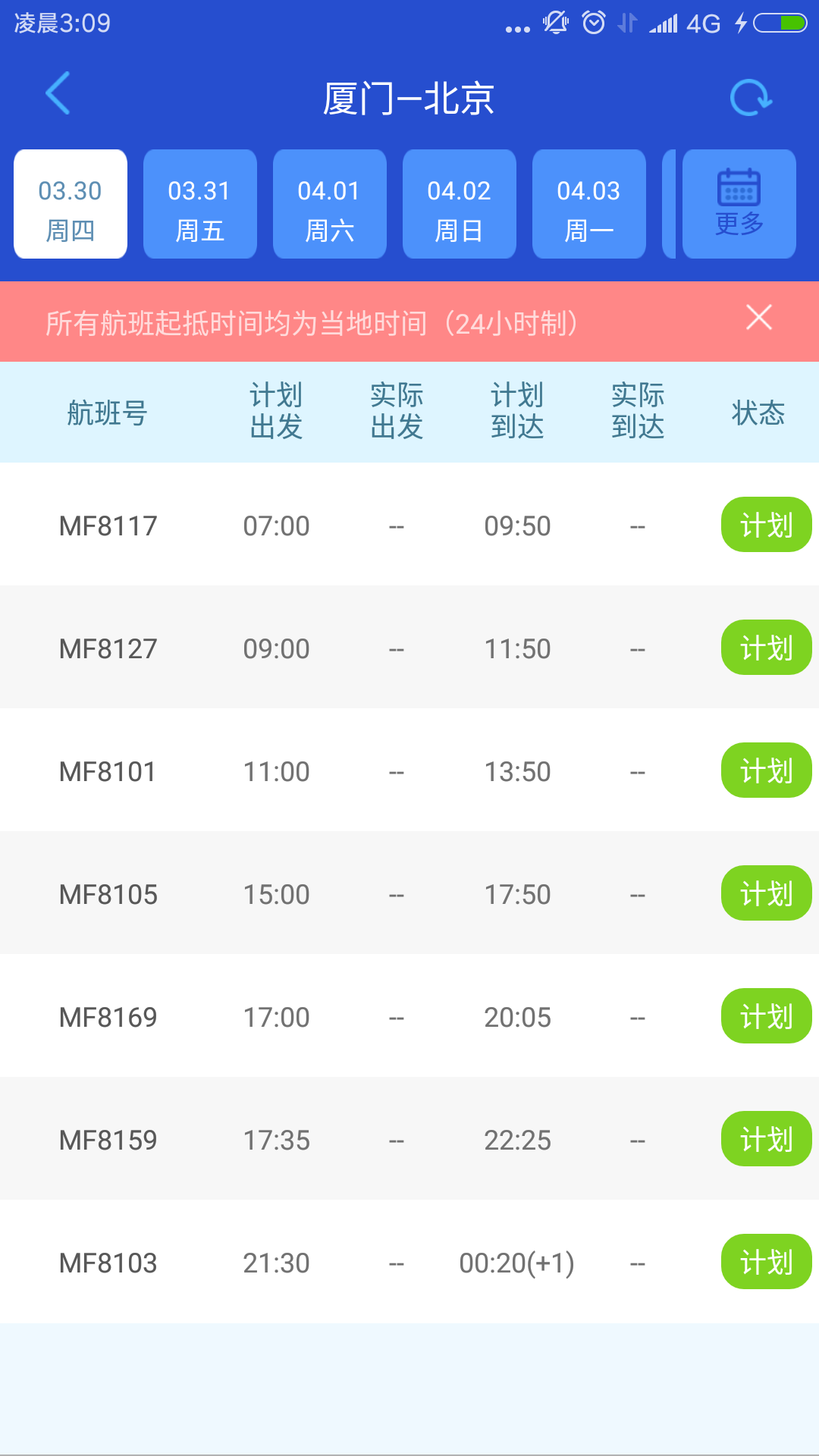Image resolution: width=819 pixels, height=1456 pixels.
Task: Tap the 状态 column header
Action: [x=758, y=412]
